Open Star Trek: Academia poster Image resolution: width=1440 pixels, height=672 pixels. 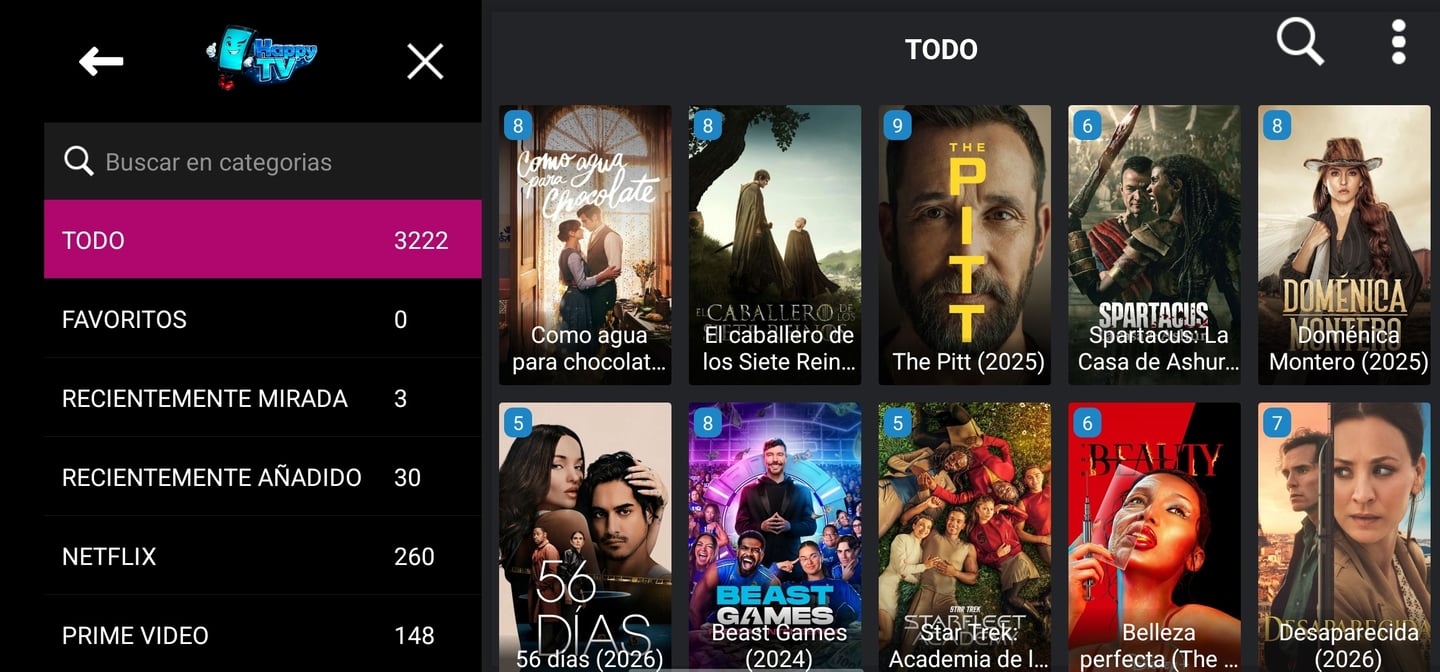click(965, 537)
